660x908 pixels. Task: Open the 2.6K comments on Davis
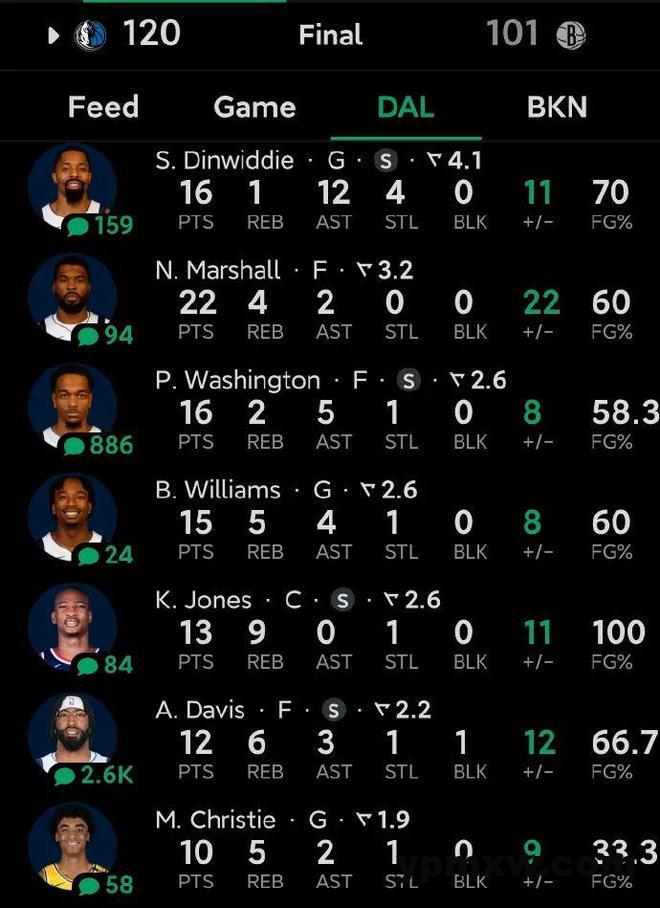[x=95, y=775]
